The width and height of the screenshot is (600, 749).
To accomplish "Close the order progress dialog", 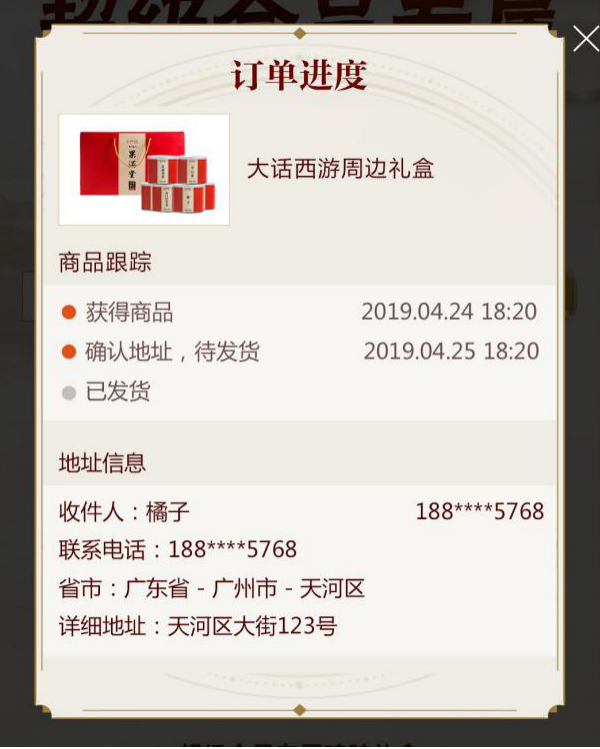I will pyautogui.click(x=585, y=39).
